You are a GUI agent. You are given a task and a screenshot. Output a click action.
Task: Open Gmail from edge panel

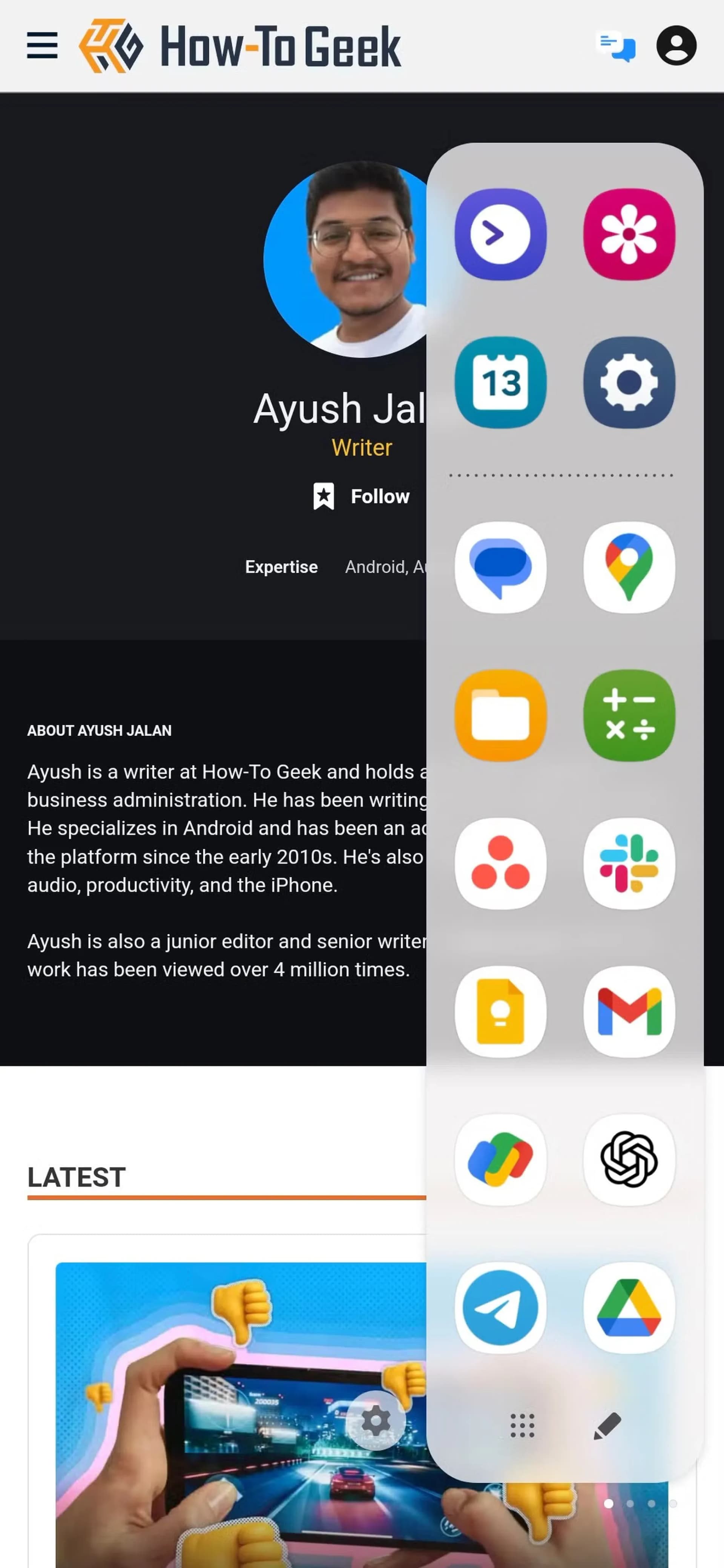coord(628,1011)
